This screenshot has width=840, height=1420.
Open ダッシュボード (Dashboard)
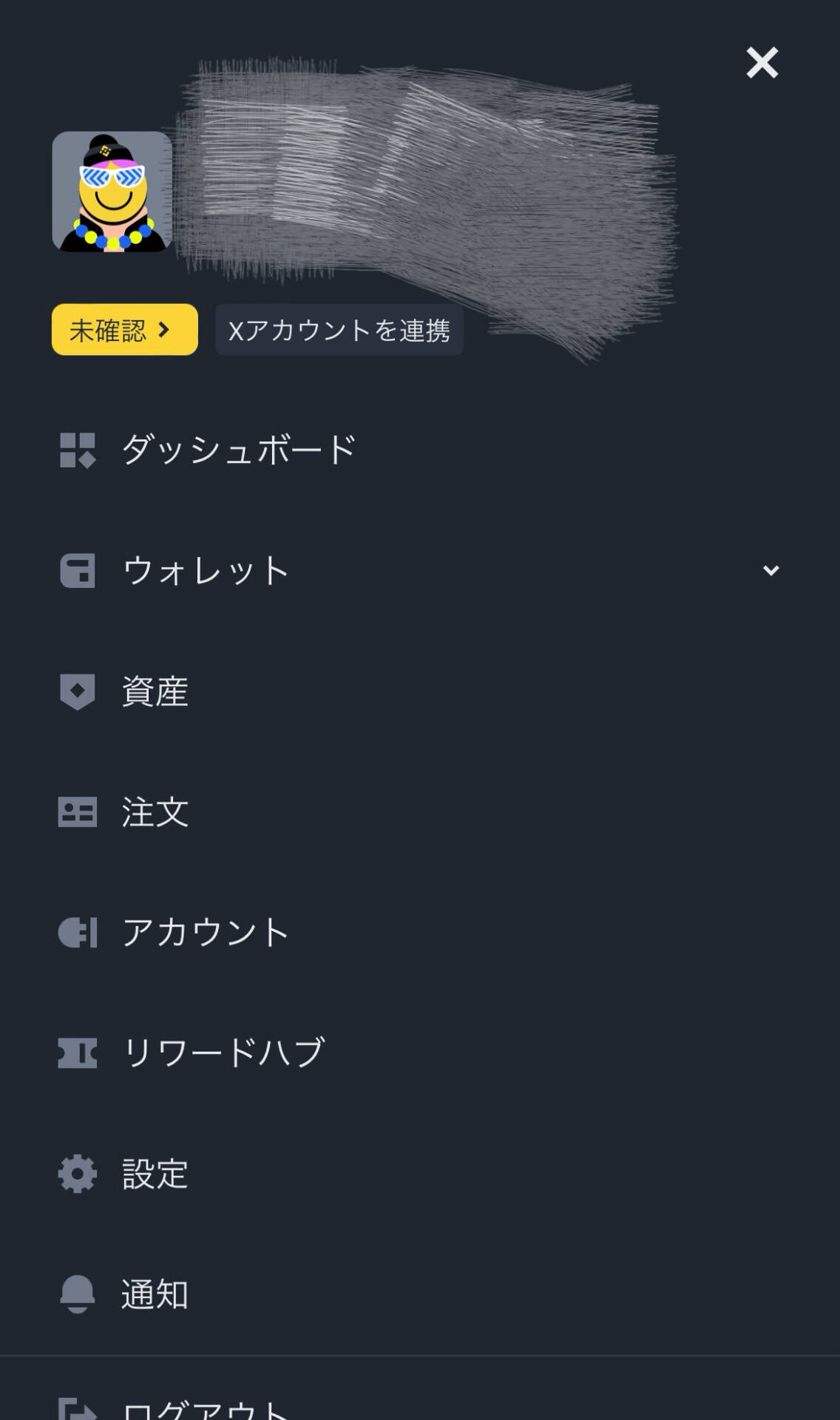tap(238, 450)
